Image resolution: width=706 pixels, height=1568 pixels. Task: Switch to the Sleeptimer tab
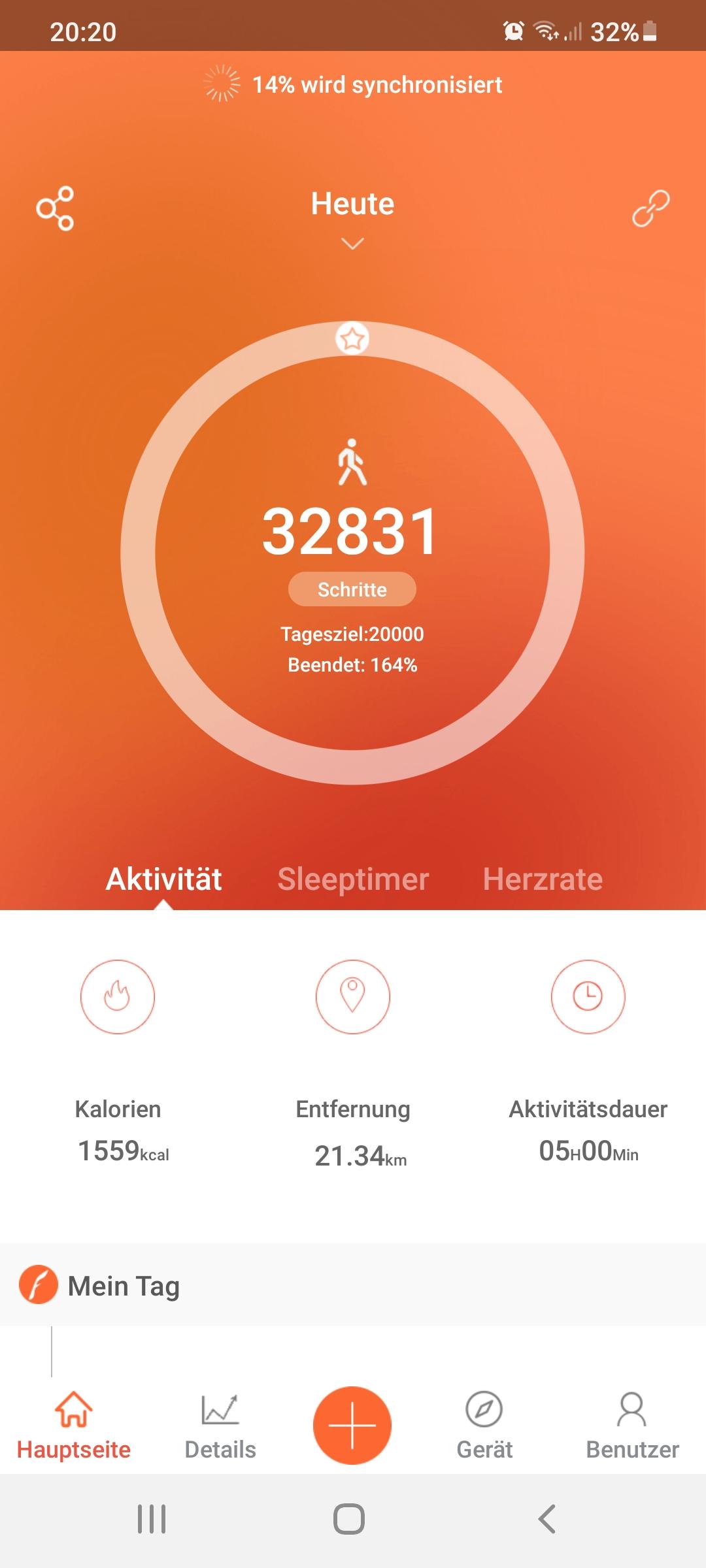point(353,879)
